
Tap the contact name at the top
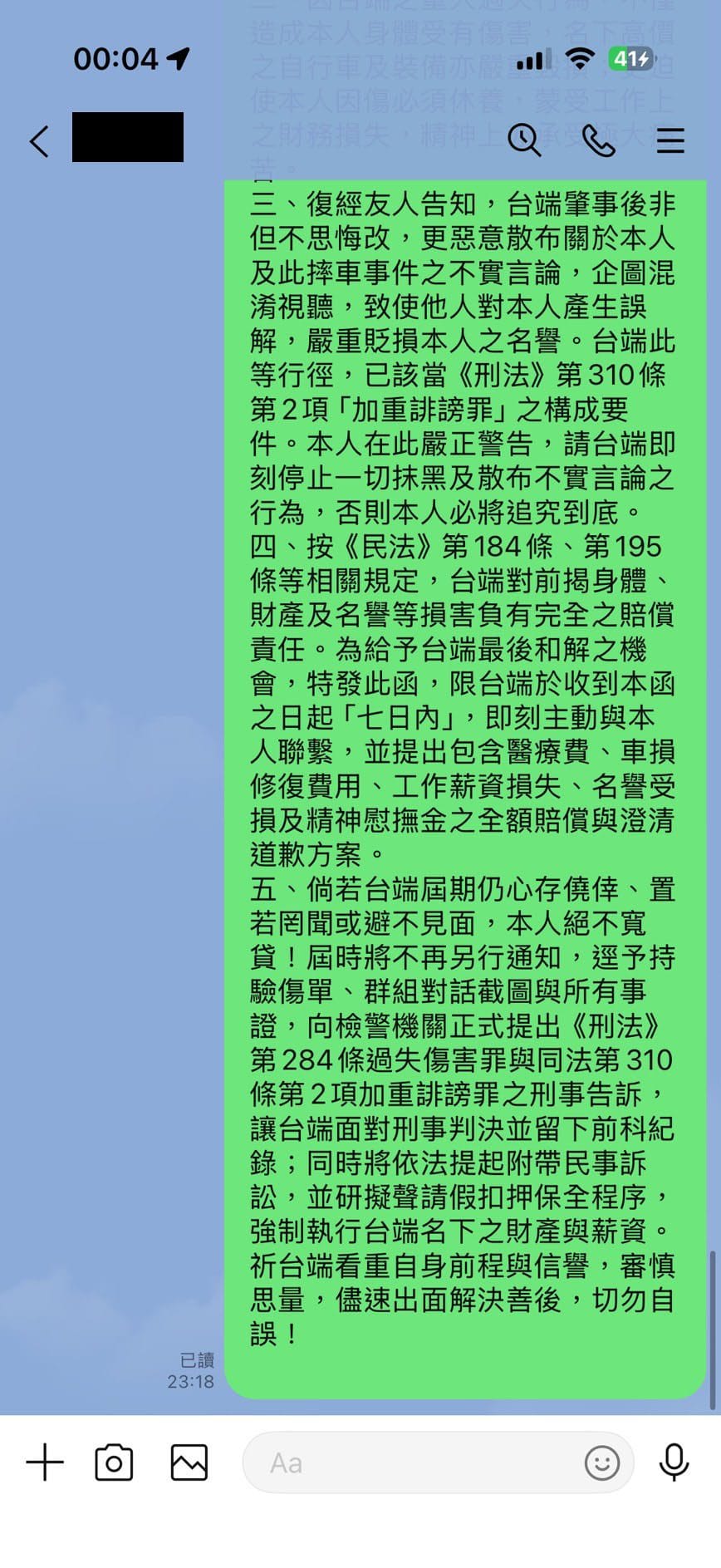(126, 139)
